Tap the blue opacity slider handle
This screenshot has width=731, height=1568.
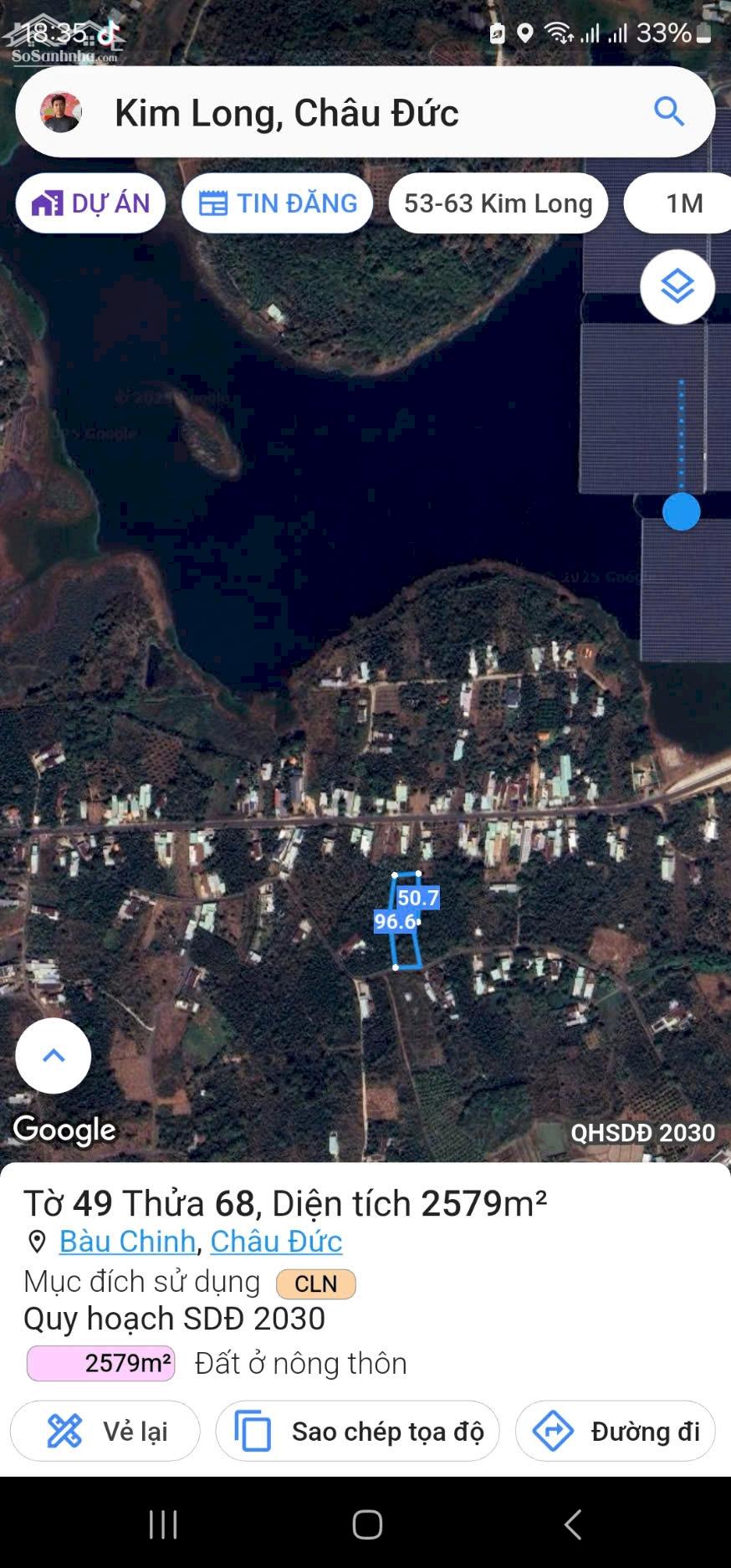tap(682, 511)
